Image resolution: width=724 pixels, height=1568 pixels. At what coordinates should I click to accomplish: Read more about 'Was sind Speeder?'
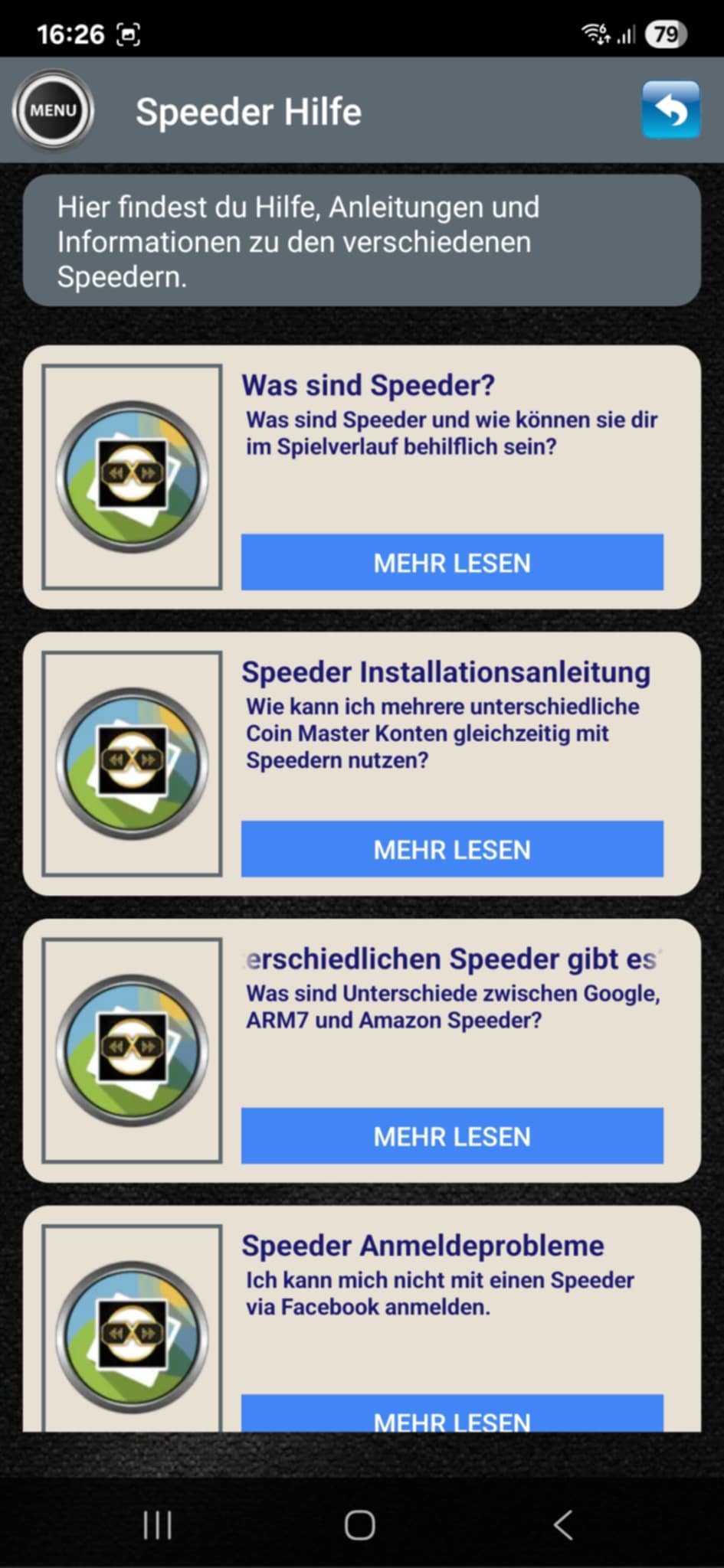pyautogui.click(x=452, y=563)
